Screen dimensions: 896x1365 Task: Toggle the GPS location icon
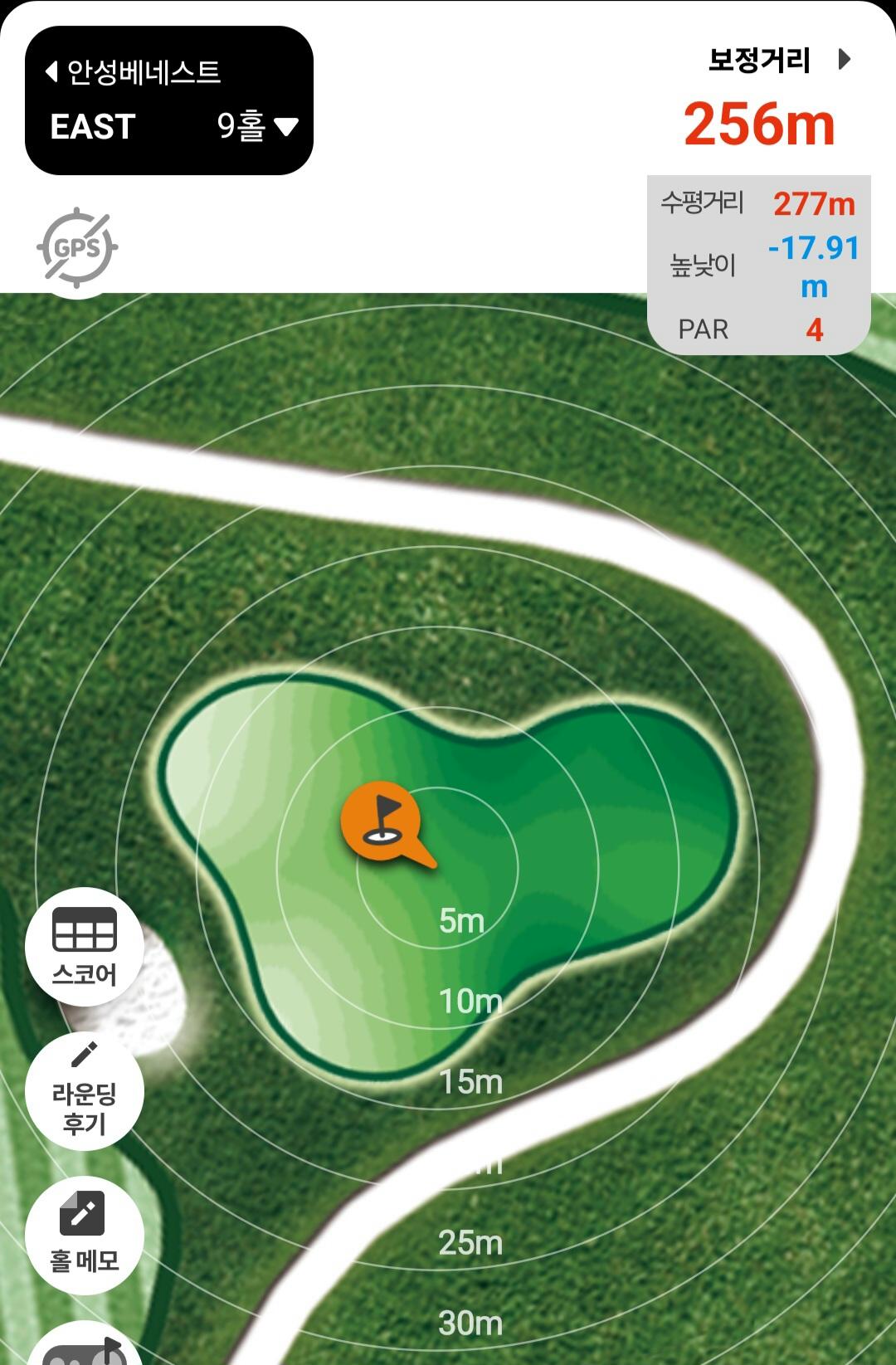[77, 247]
